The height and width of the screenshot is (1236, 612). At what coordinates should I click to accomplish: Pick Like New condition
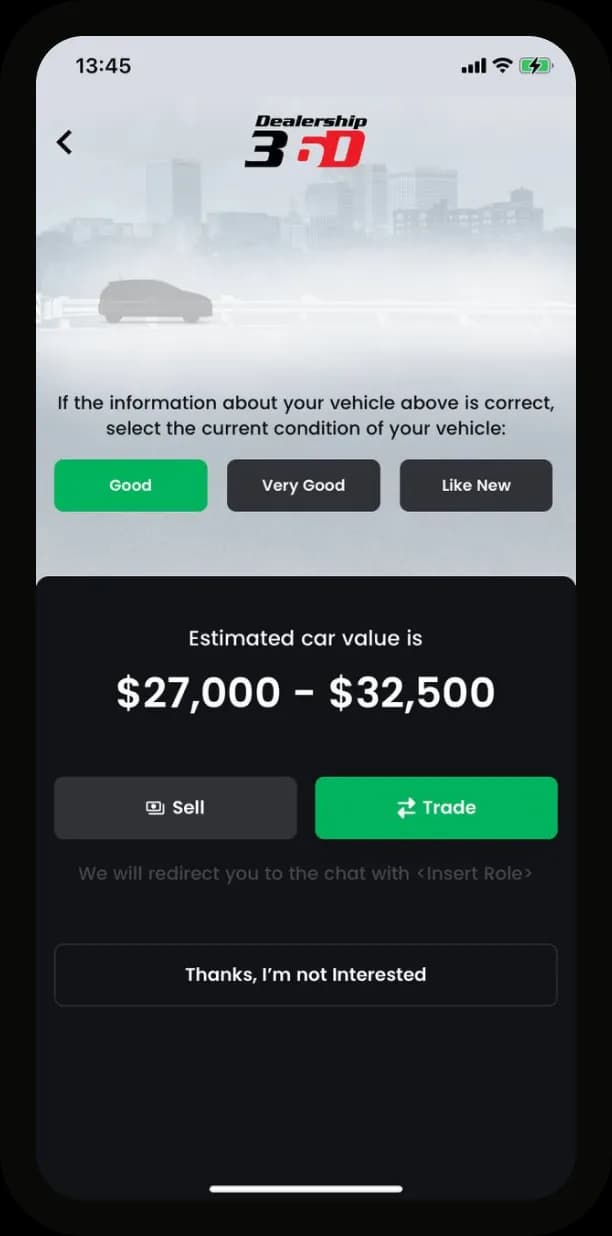coord(476,485)
